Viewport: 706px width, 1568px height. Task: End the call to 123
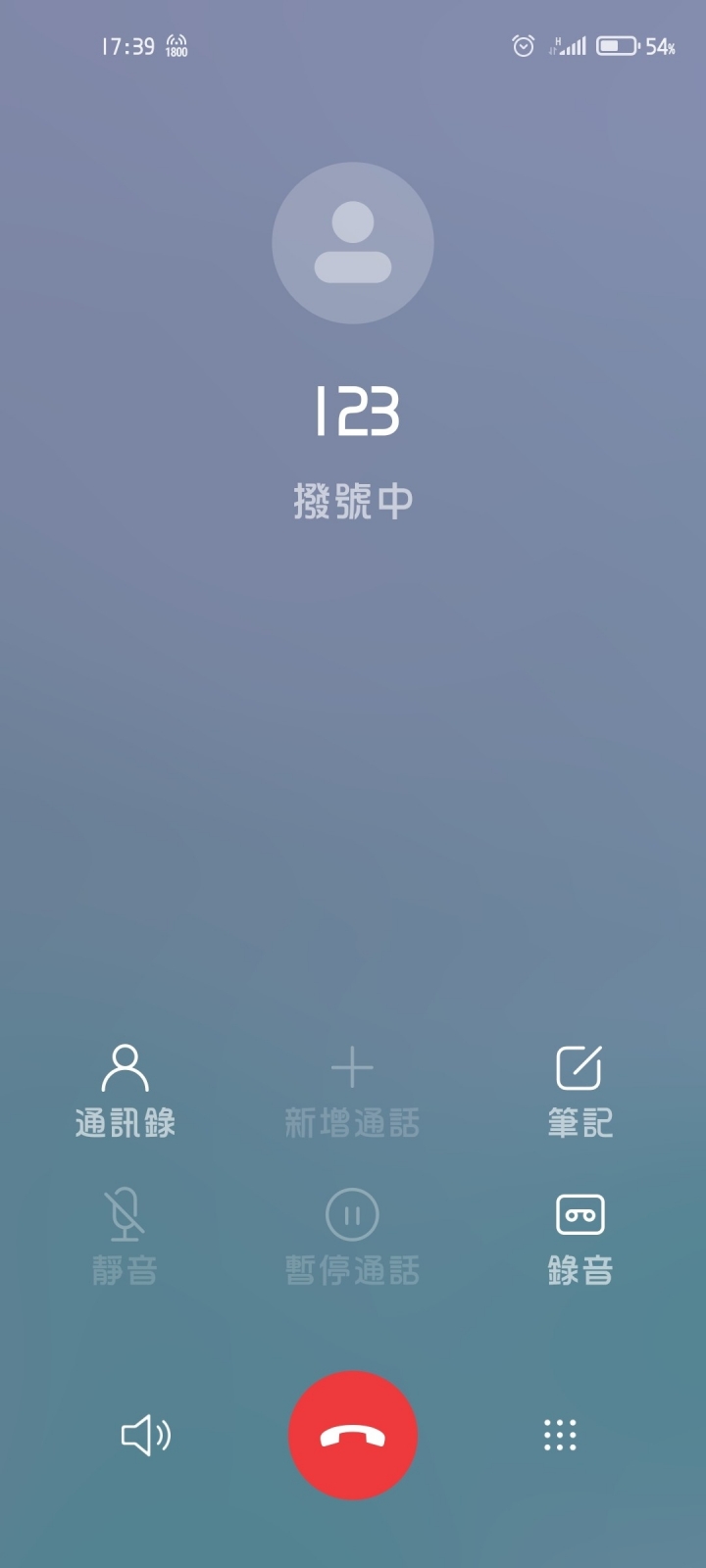click(x=353, y=1435)
